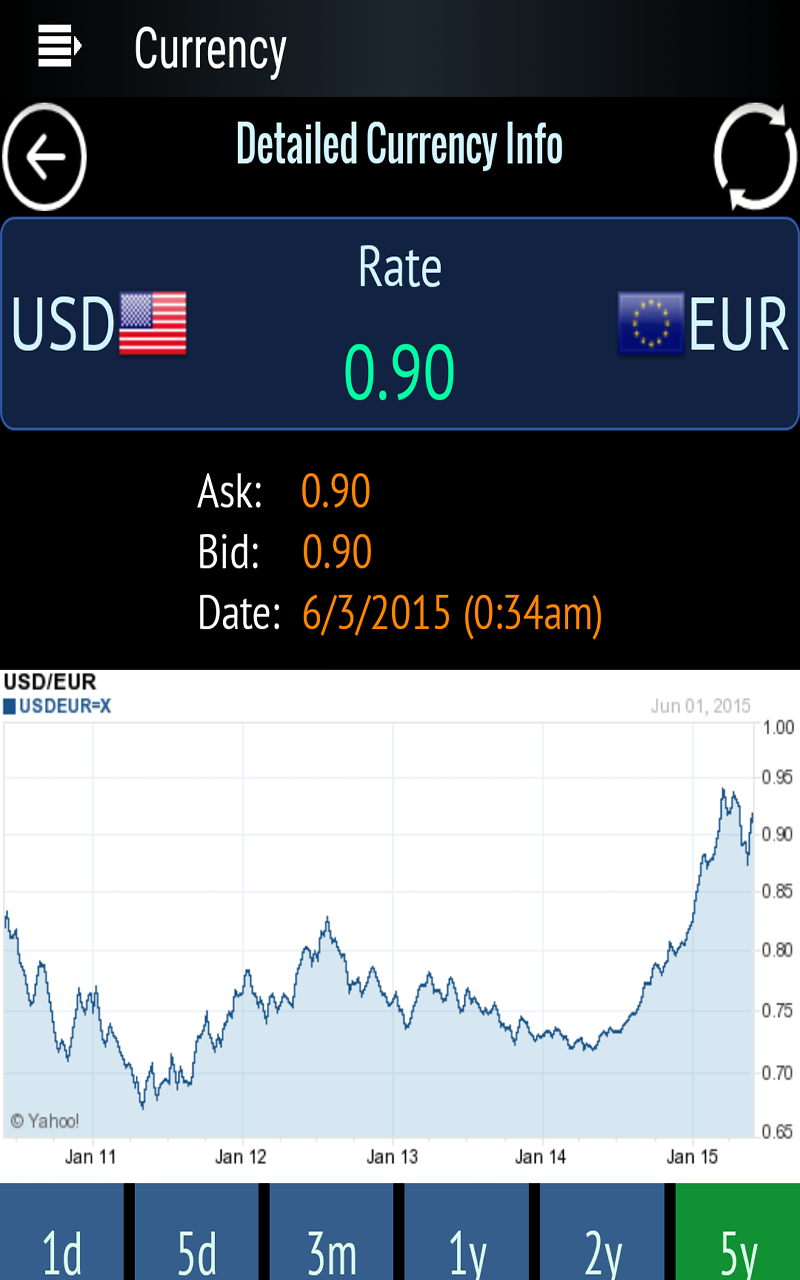Enable the 1d chart view
The height and width of the screenshot is (1280, 800).
pyautogui.click(x=60, y=1245)
